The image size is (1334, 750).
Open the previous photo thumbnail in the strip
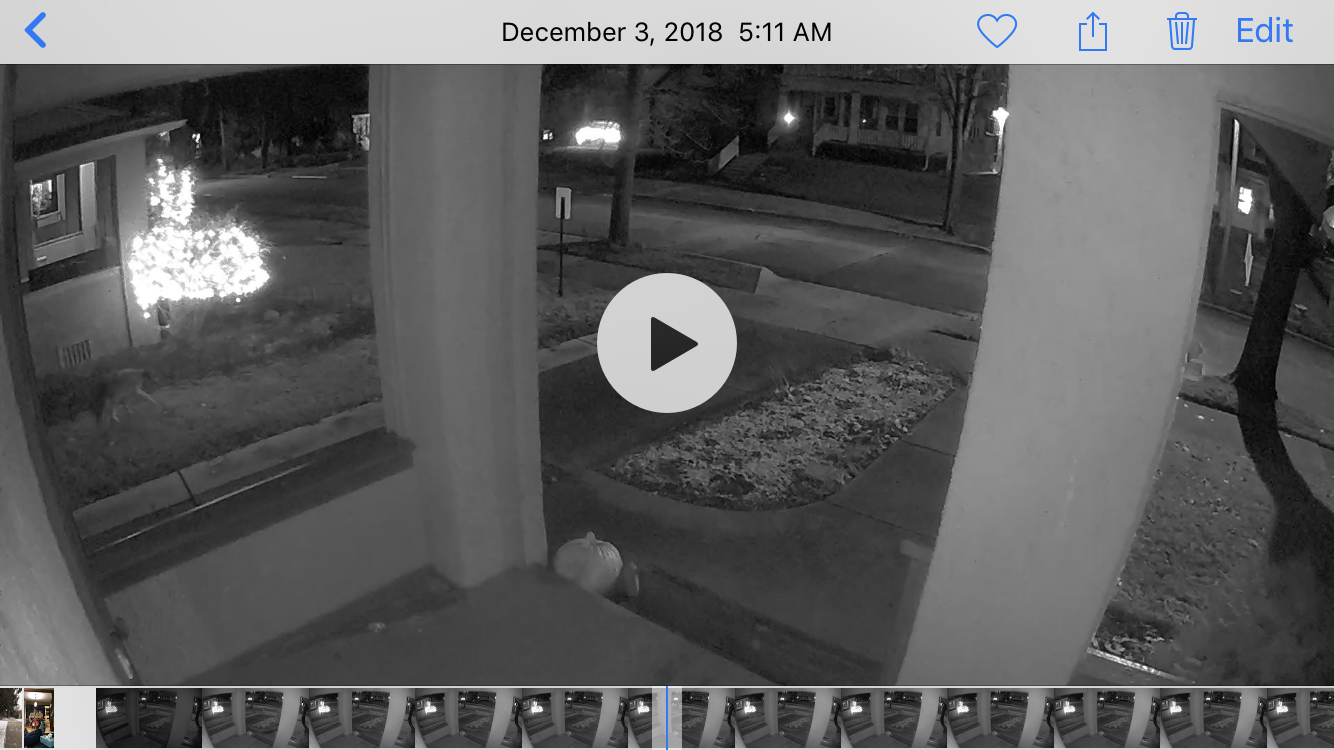38,717
